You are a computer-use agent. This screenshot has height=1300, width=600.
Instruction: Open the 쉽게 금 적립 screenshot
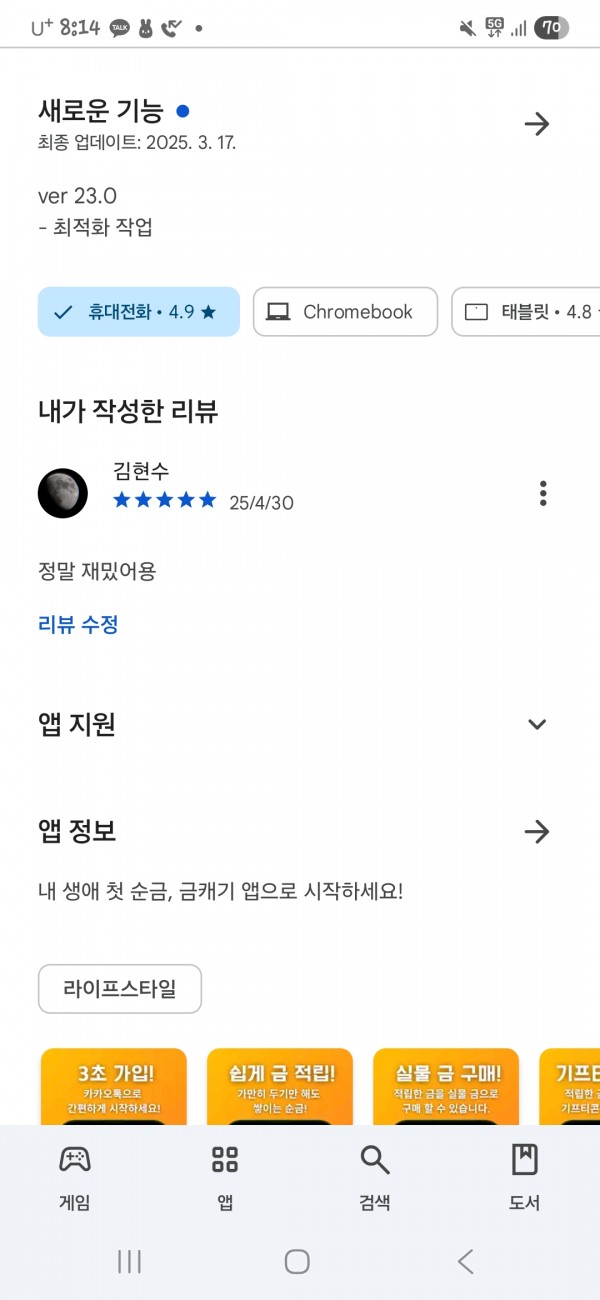pyautogui.click(x=280, y=1086)
